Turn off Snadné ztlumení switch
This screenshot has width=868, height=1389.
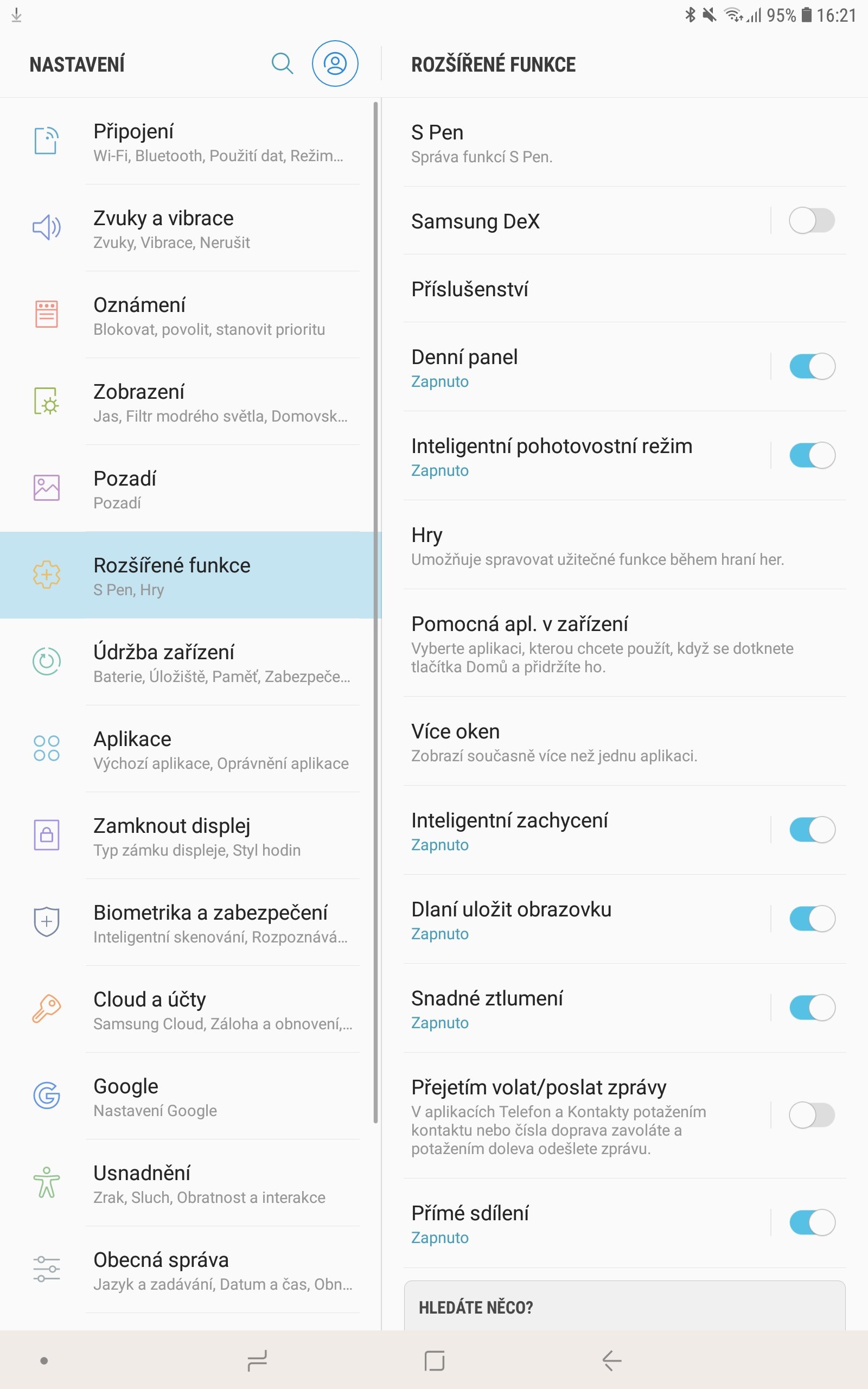coord(811,1008)
